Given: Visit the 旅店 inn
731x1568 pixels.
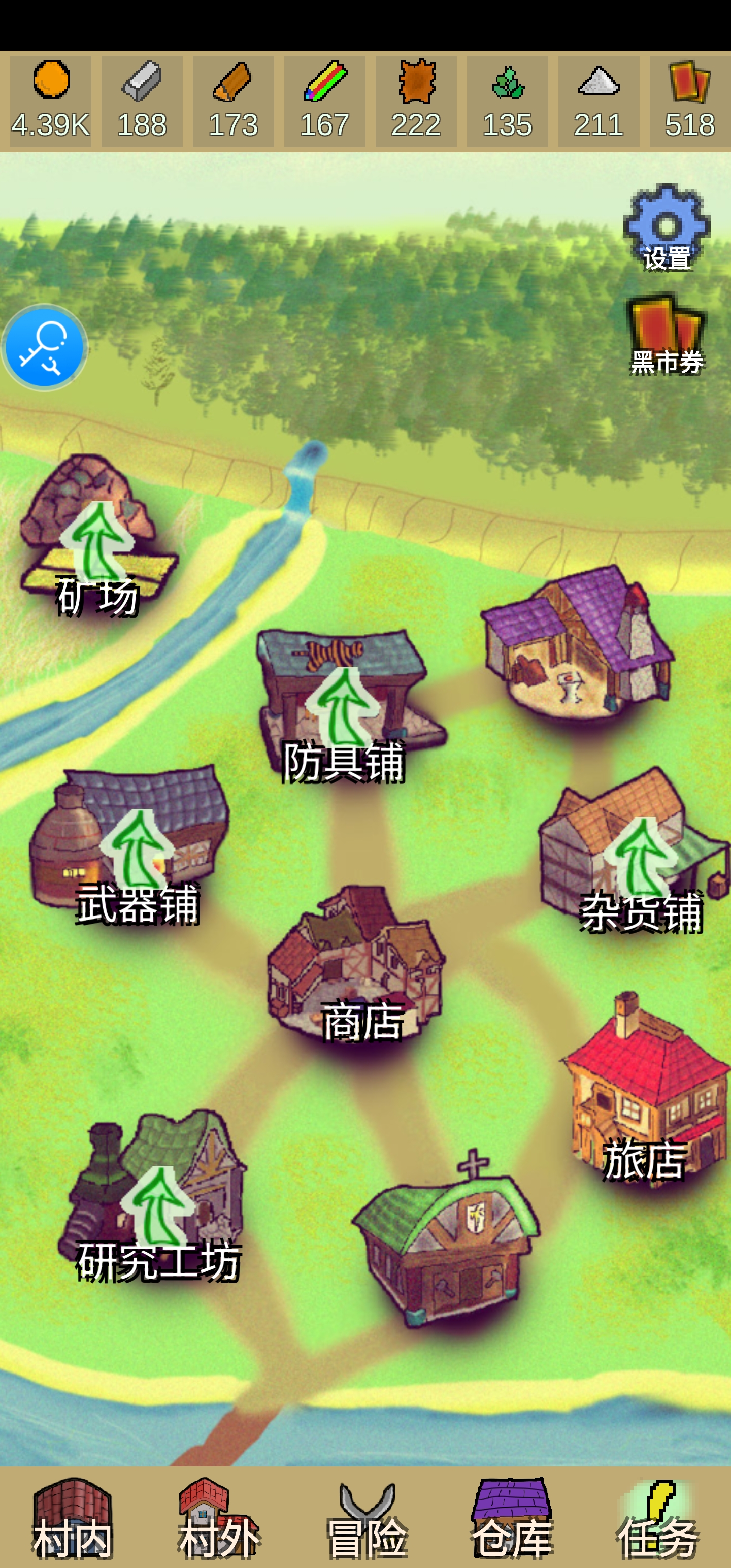Looking at the screenshot, I should (645, 1087).
